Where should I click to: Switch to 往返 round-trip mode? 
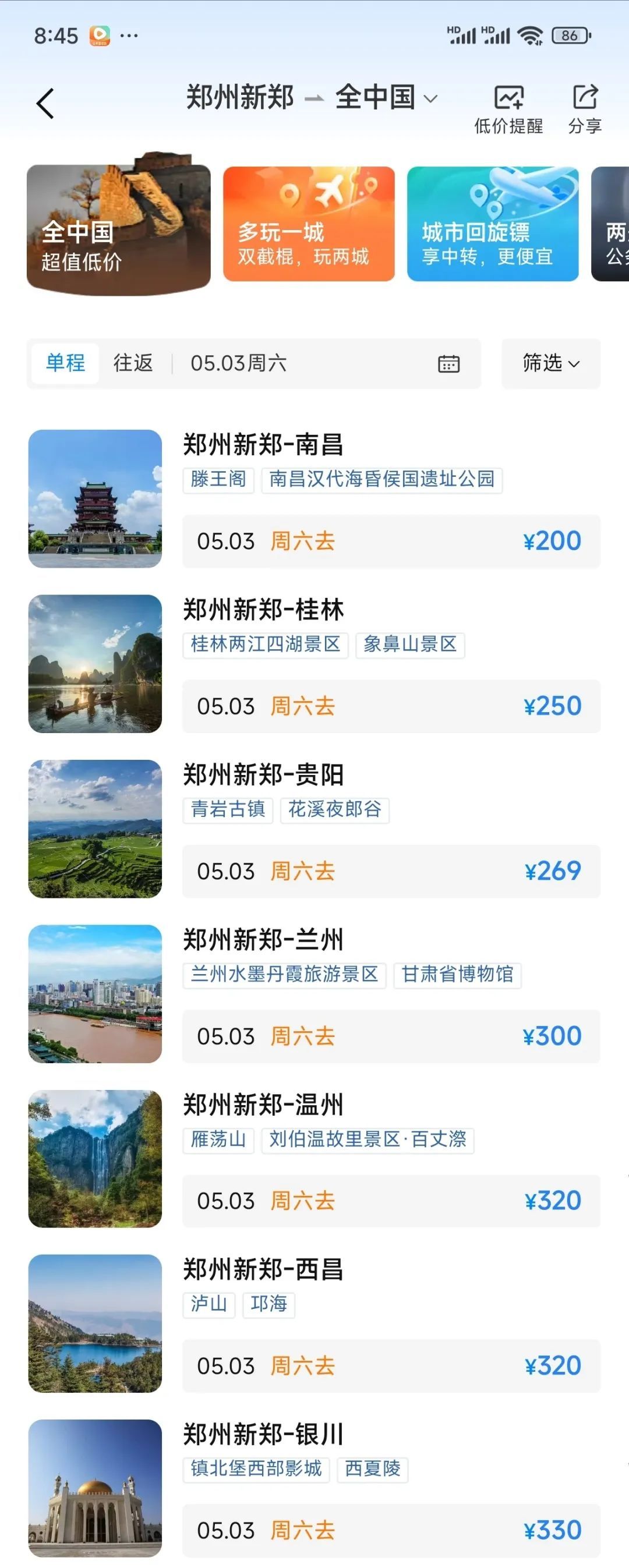click(x=133, y=362)
